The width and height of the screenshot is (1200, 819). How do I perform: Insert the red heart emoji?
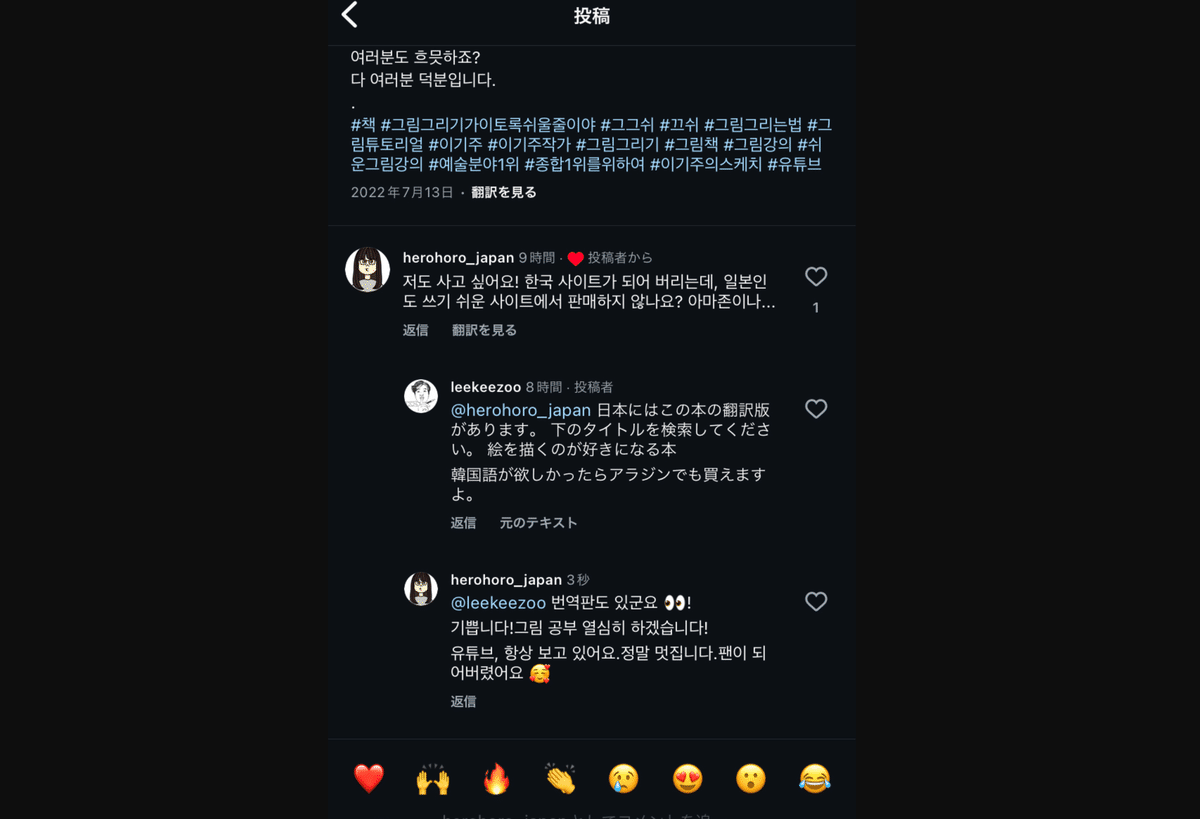369,778
